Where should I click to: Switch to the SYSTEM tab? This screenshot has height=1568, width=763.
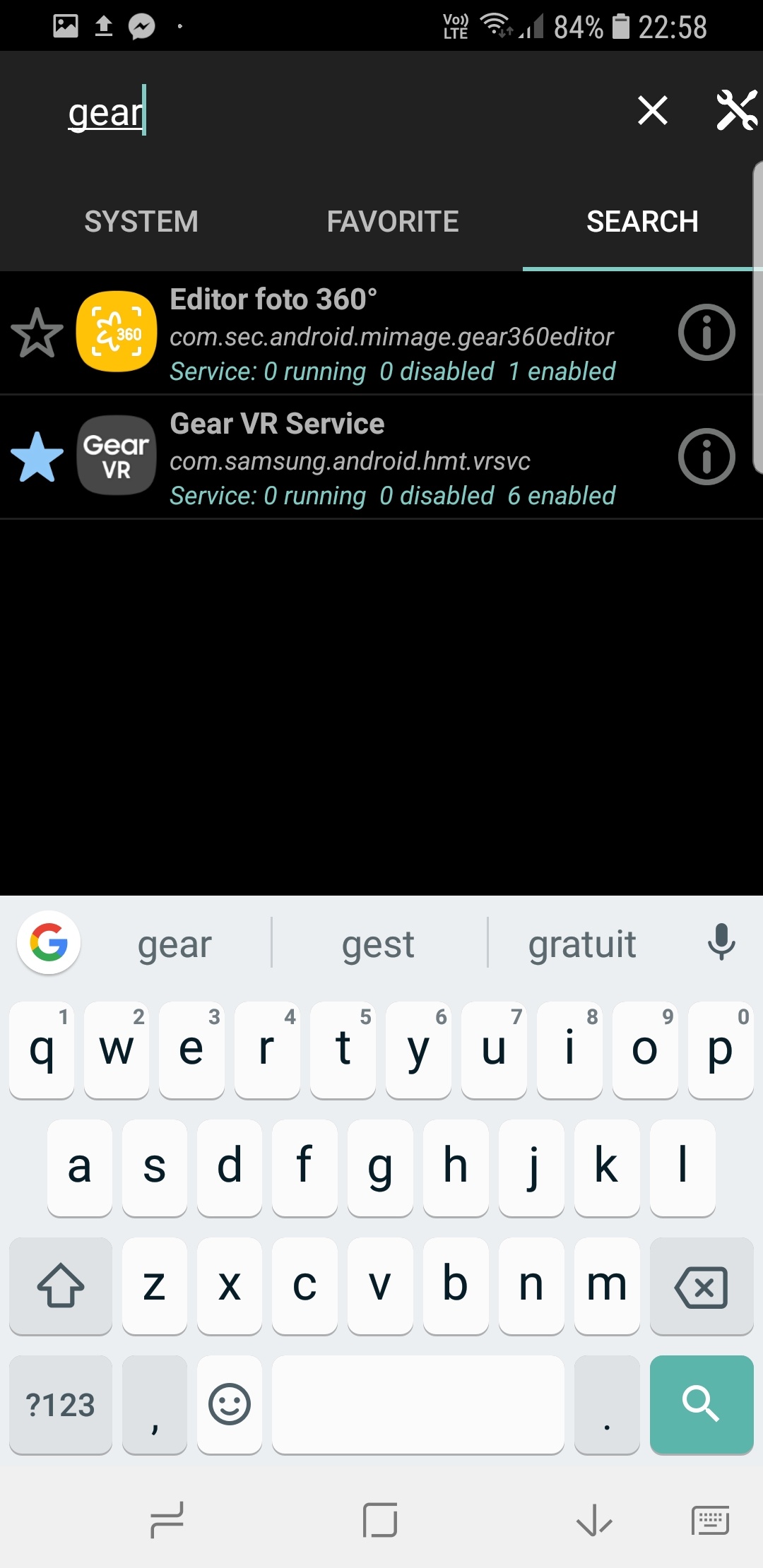141,222
